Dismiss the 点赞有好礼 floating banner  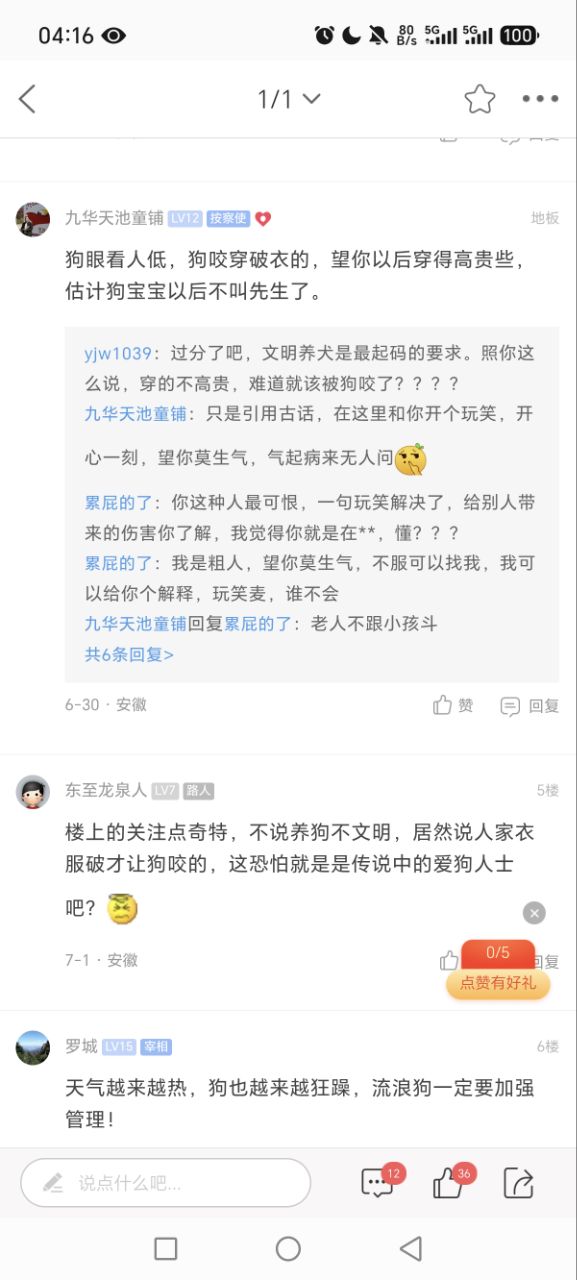point(534,912)
